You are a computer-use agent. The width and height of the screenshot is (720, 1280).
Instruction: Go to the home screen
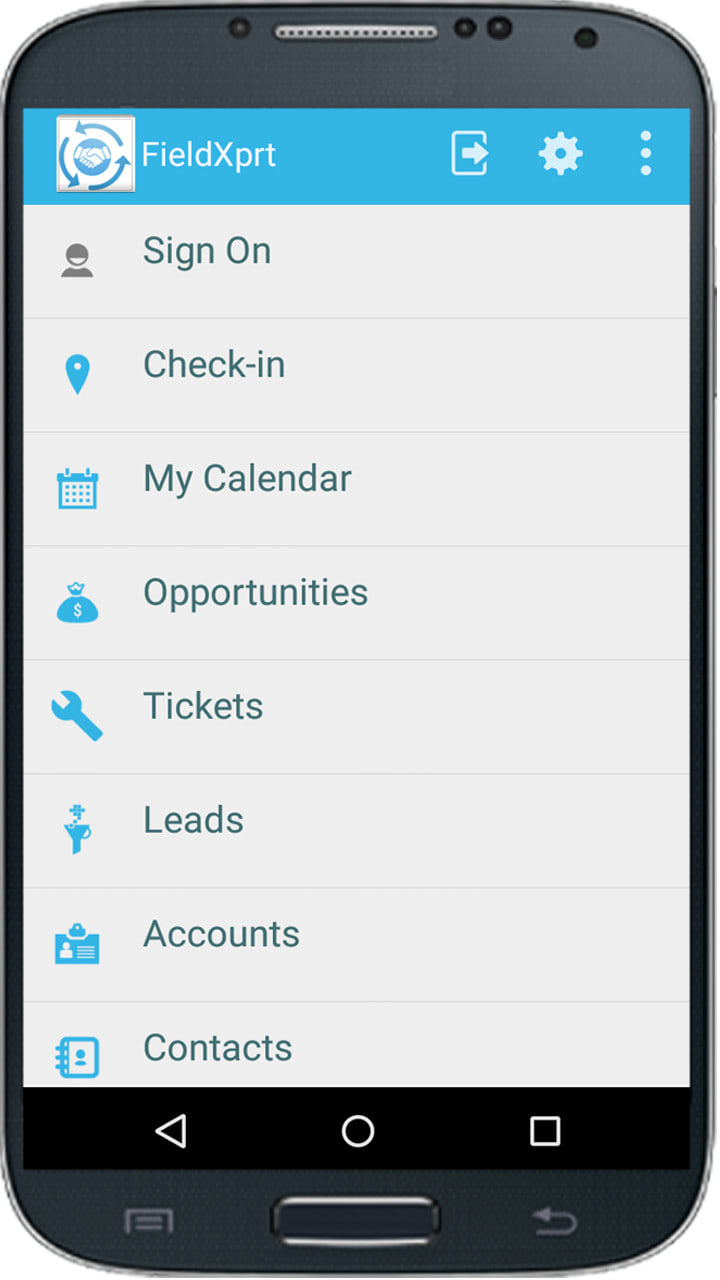tap(357, 1131)
